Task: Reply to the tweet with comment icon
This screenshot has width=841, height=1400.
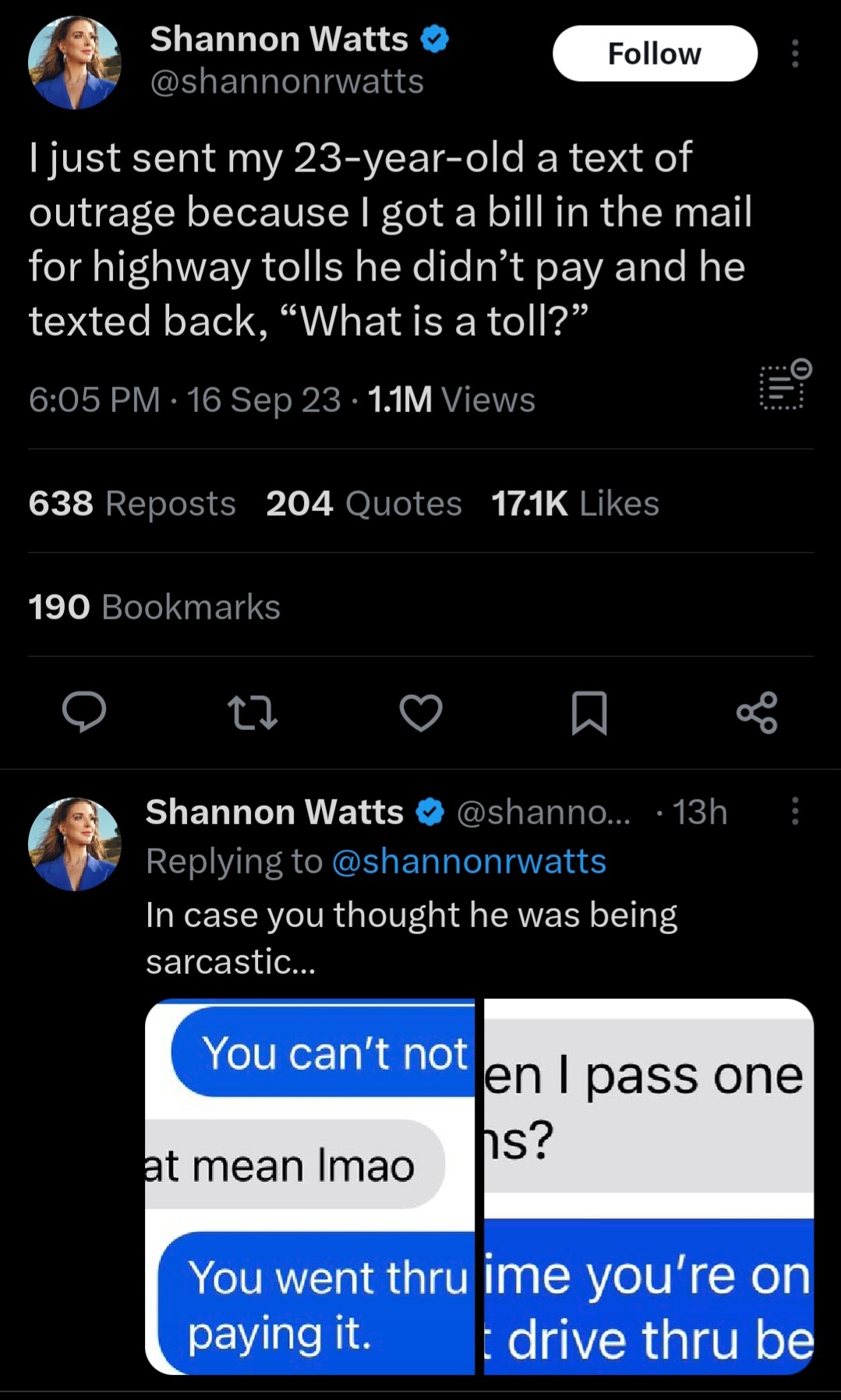Action: pyautogui.click(x=84, y=712)
